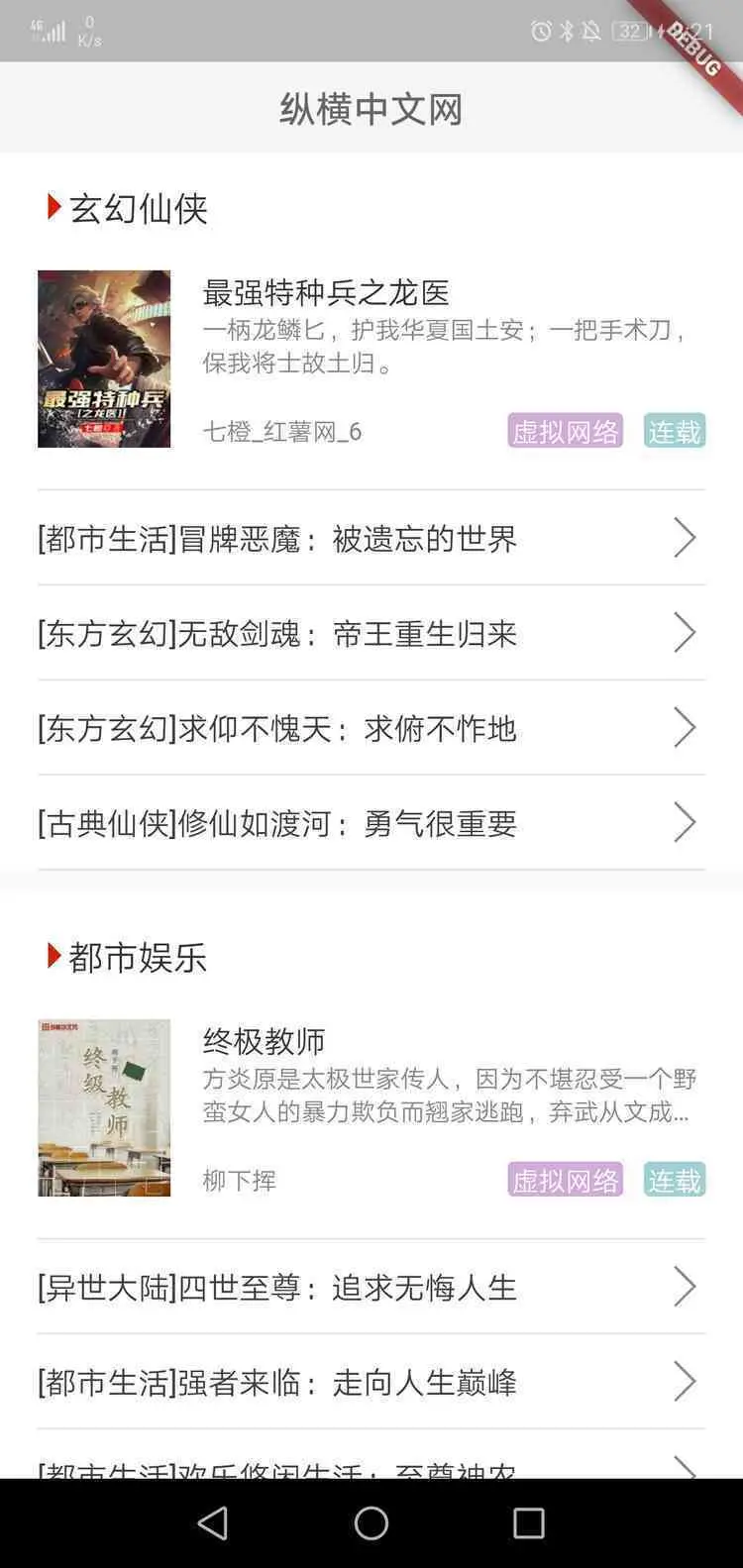This screenshot has width=743, height=1568.
Task: View 修仙如渡河：勇气很重要 listing
Action: pyautogui.click(x=371, y=824)
